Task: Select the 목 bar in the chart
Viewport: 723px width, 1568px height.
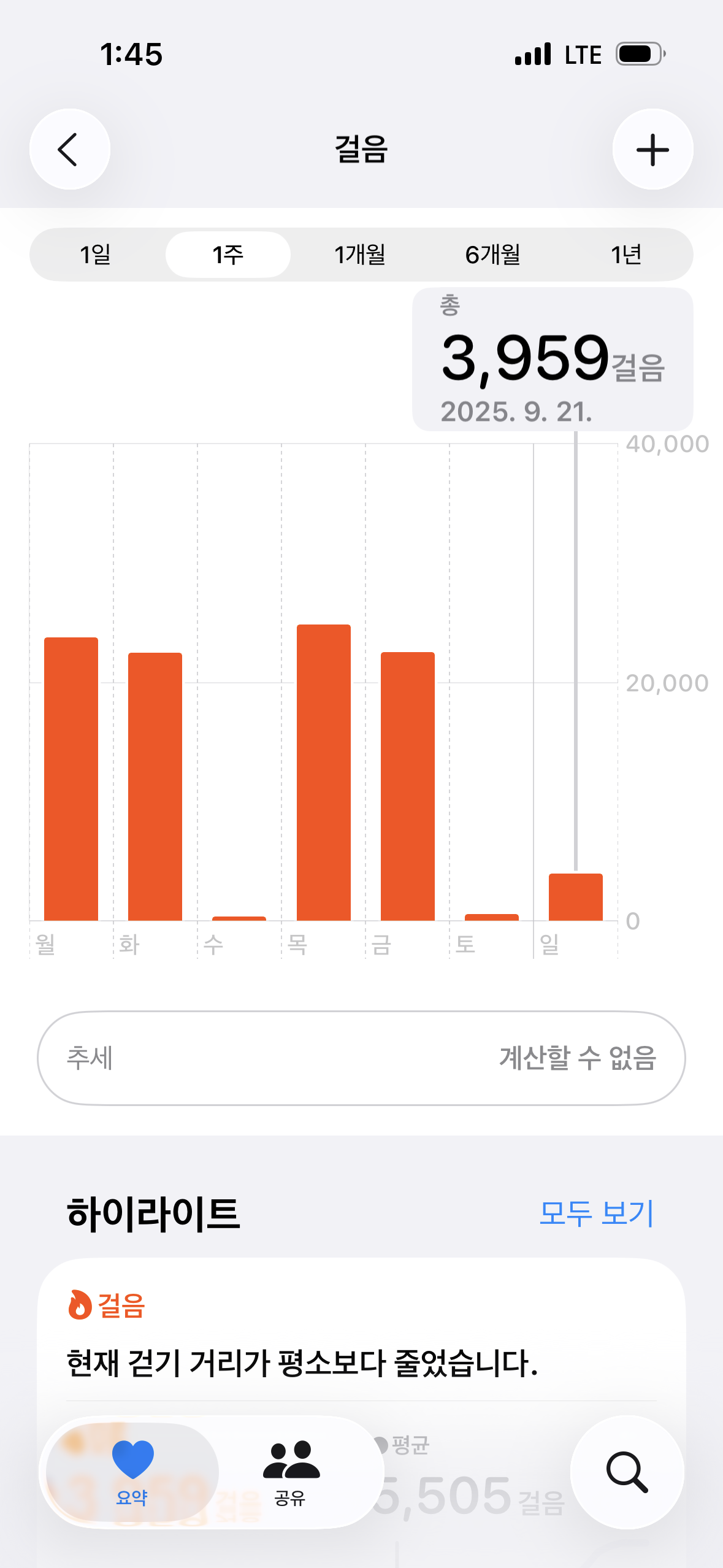Action: click(324, 772)
